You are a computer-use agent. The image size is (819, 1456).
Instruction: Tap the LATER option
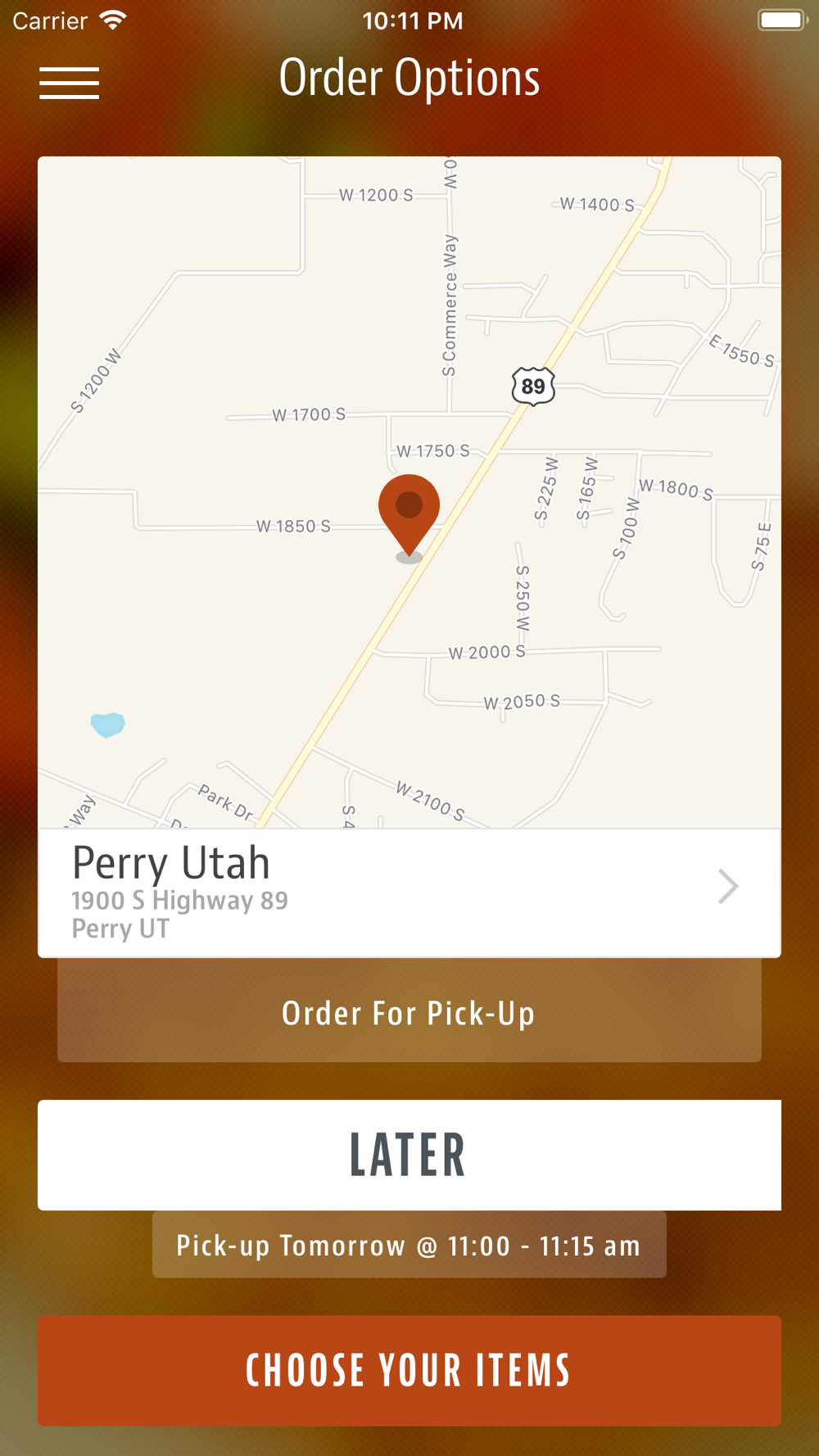pyautogui.click(x=409, y=1155)
